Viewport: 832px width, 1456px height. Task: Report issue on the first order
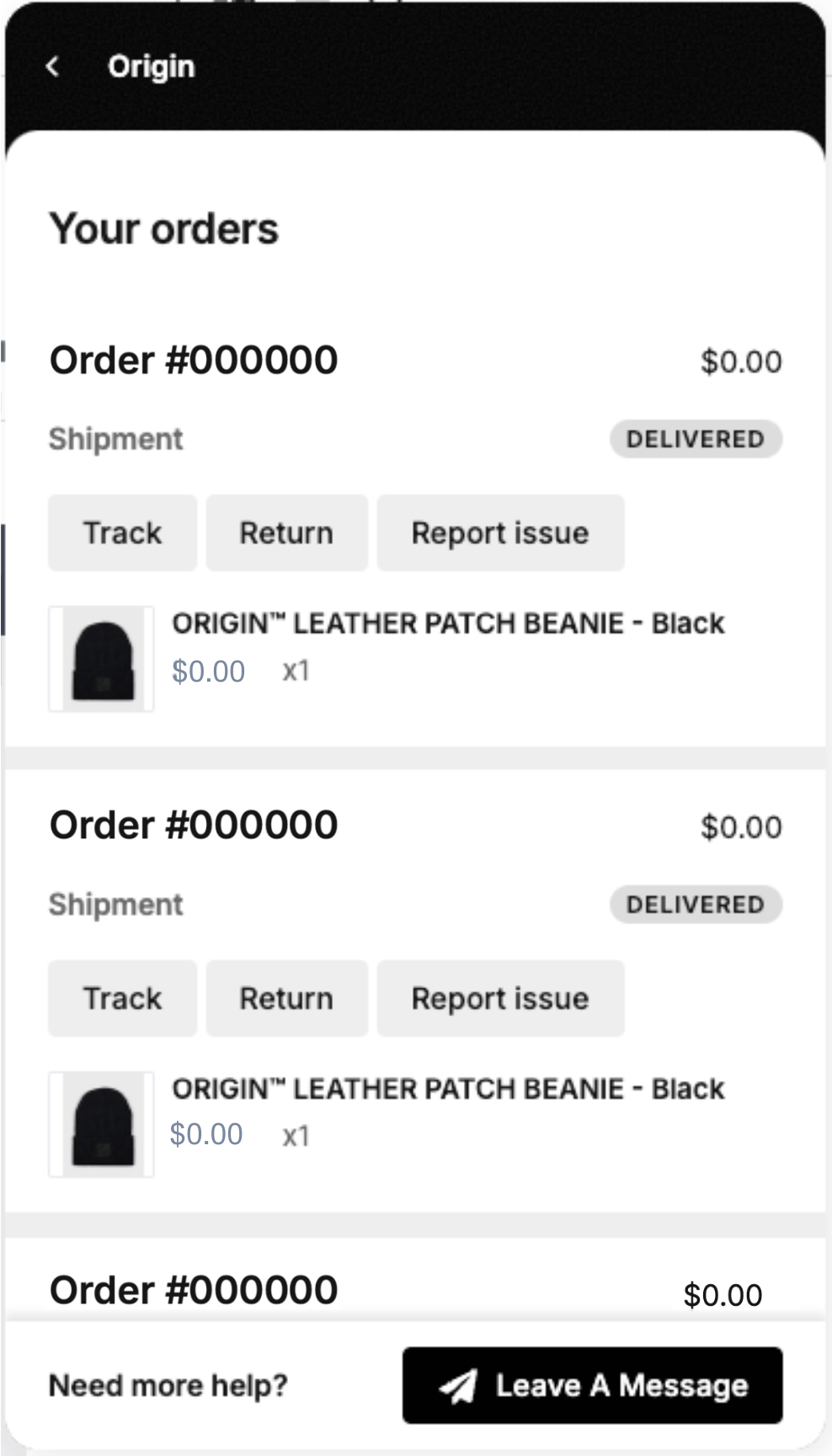coord(500,533)
